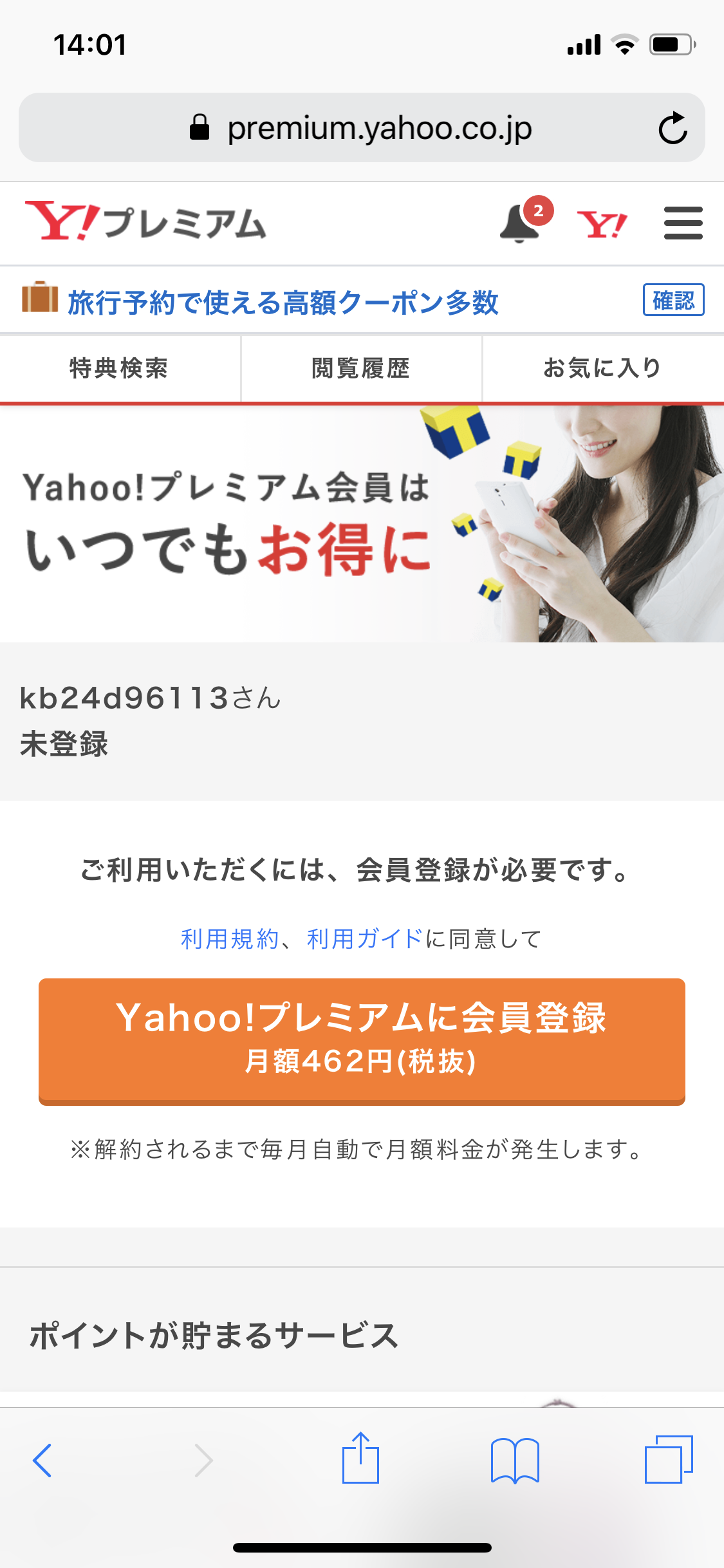Viewport: 724px width, 1568px height.
Task: Open the 利用規約 link
Action: (x=229, y=939)
